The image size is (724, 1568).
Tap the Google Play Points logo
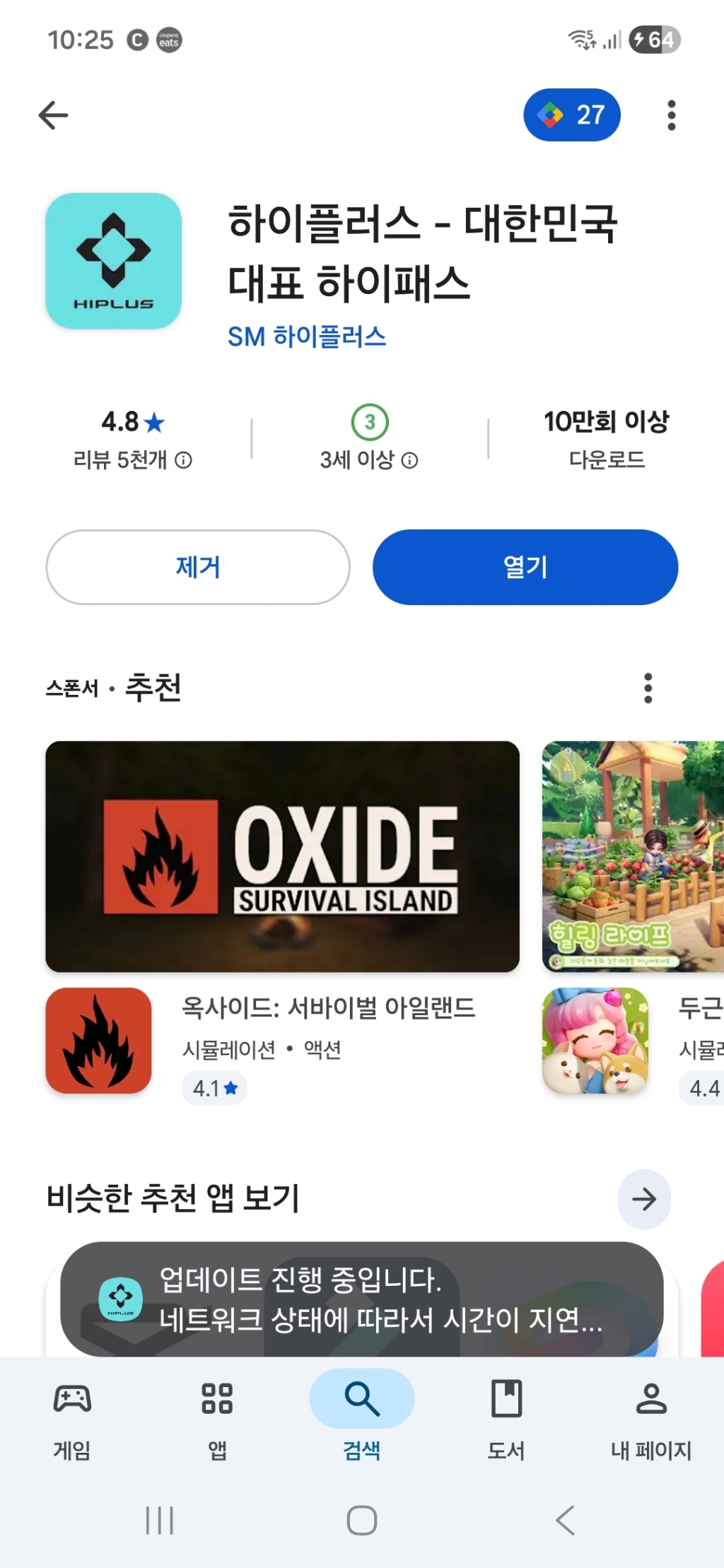[x=550, y=115]
